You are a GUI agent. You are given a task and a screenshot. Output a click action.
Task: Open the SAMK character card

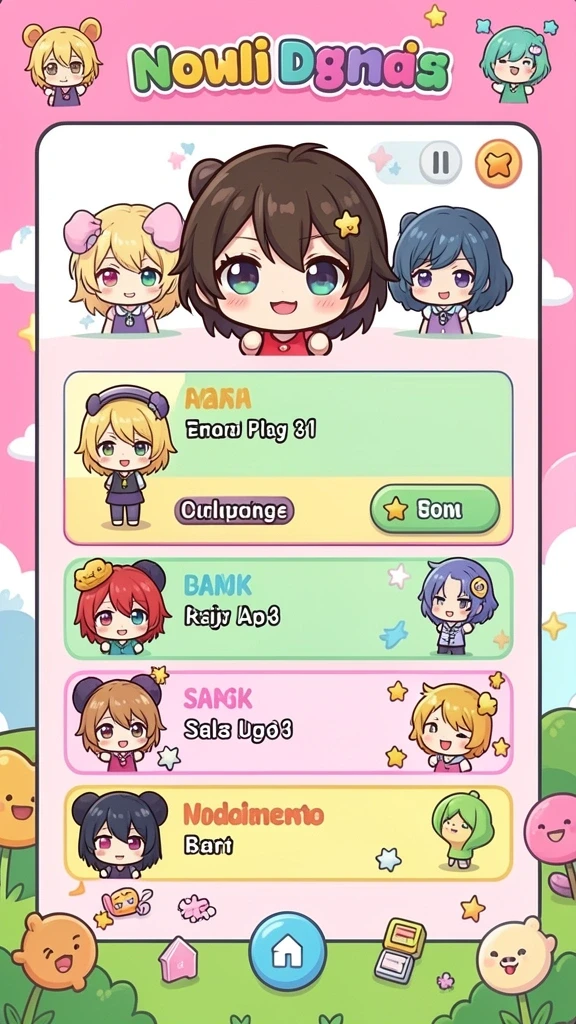(288, 722)
